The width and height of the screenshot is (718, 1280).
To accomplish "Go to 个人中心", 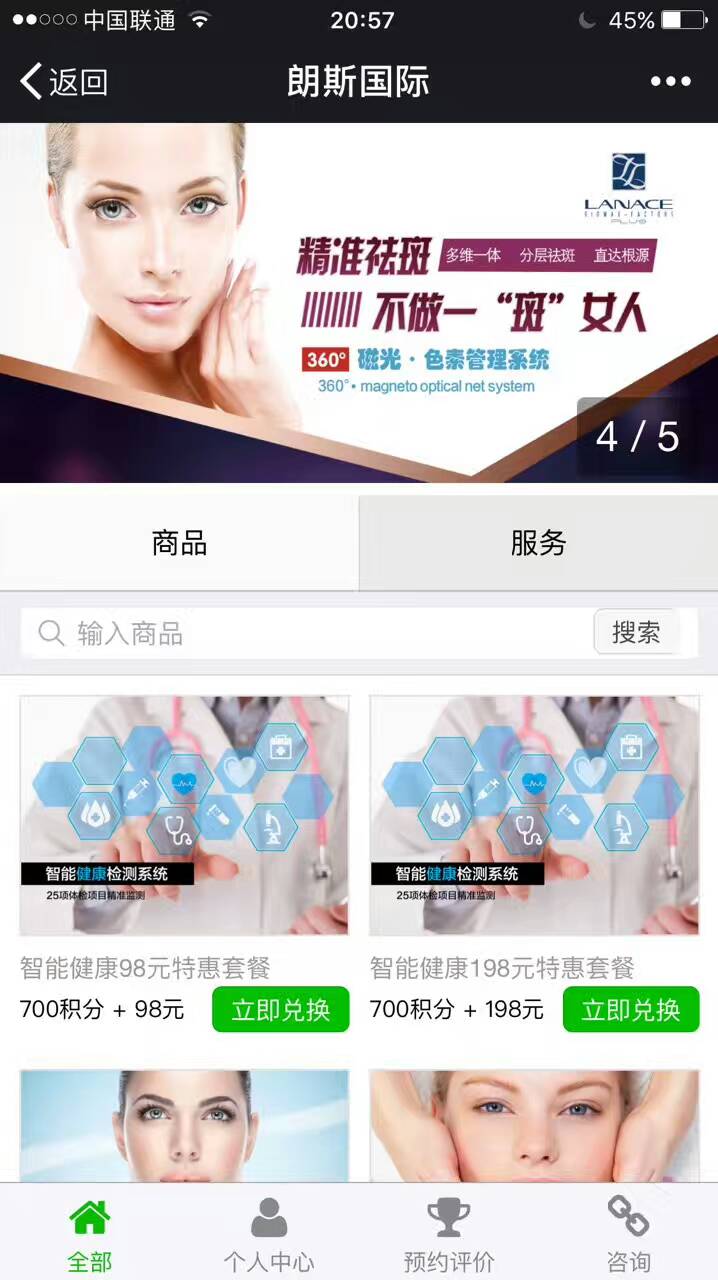I will (x=268, y=1234).
